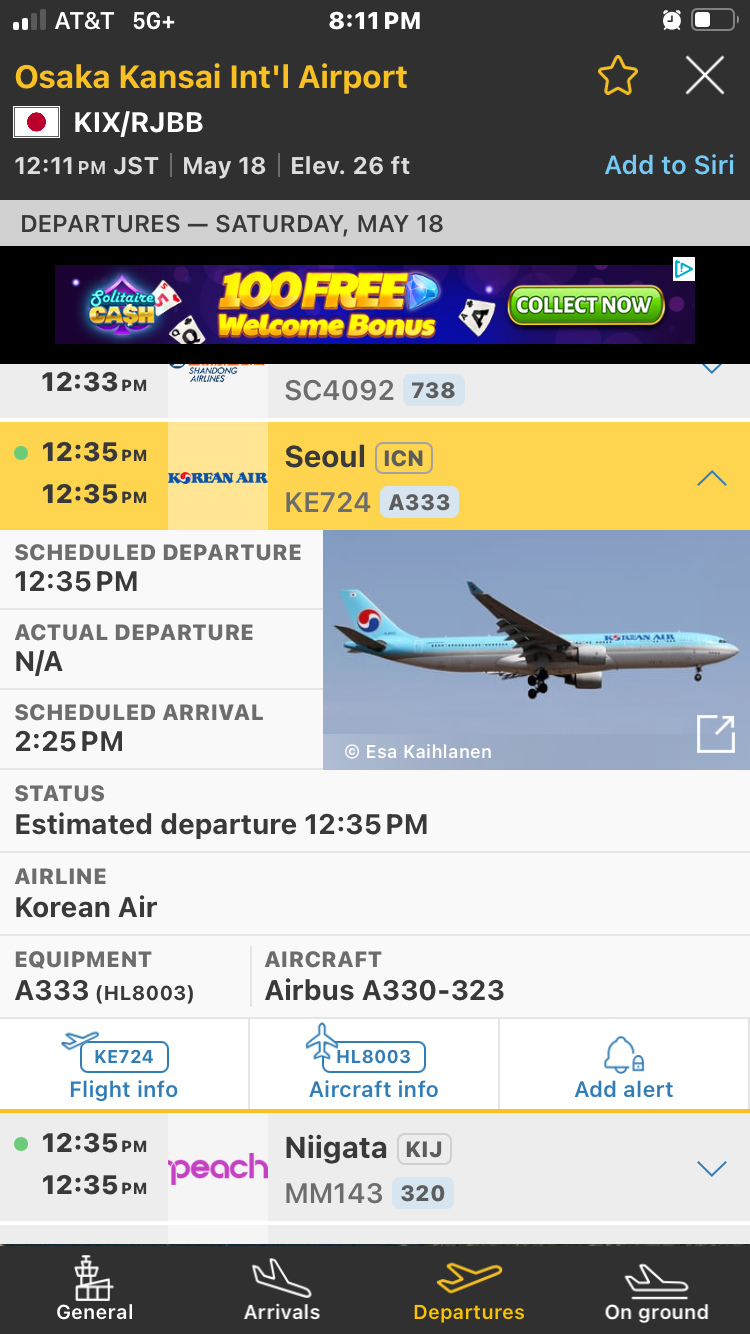Image resolution: width=750 pixels, height=1334 pixels.
Task: Favorite Osaka Kansai airport with star
Action: click(x=617, y=76)
